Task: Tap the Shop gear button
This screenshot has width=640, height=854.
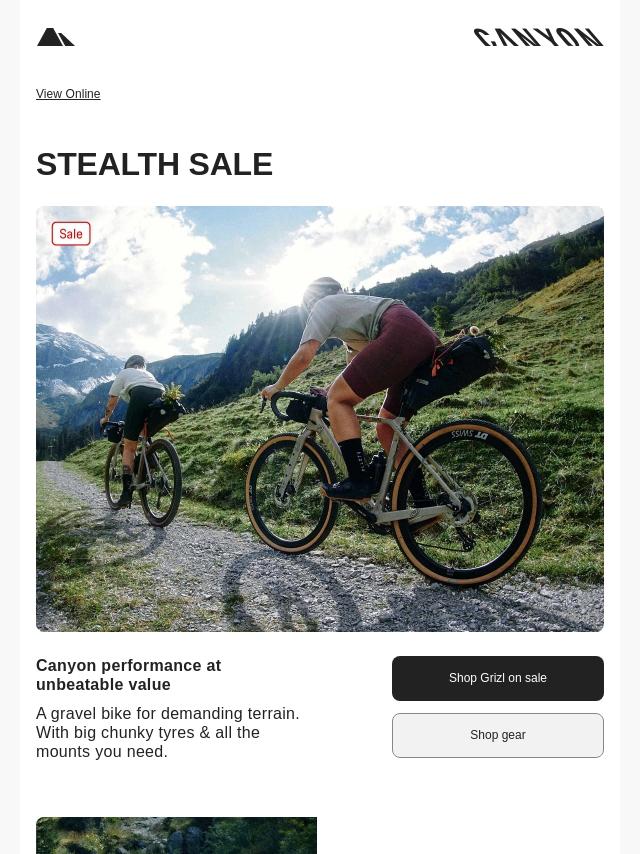Action: click(497, 735)
